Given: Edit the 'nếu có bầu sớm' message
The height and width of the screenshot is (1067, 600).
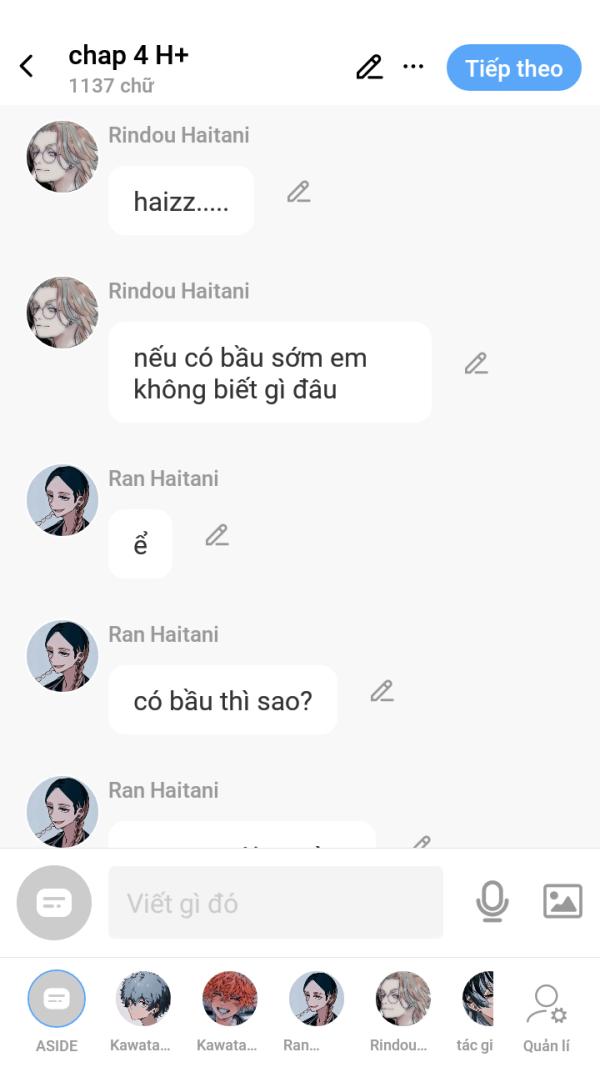Looking at the screenshot, I should coord(476,364).
